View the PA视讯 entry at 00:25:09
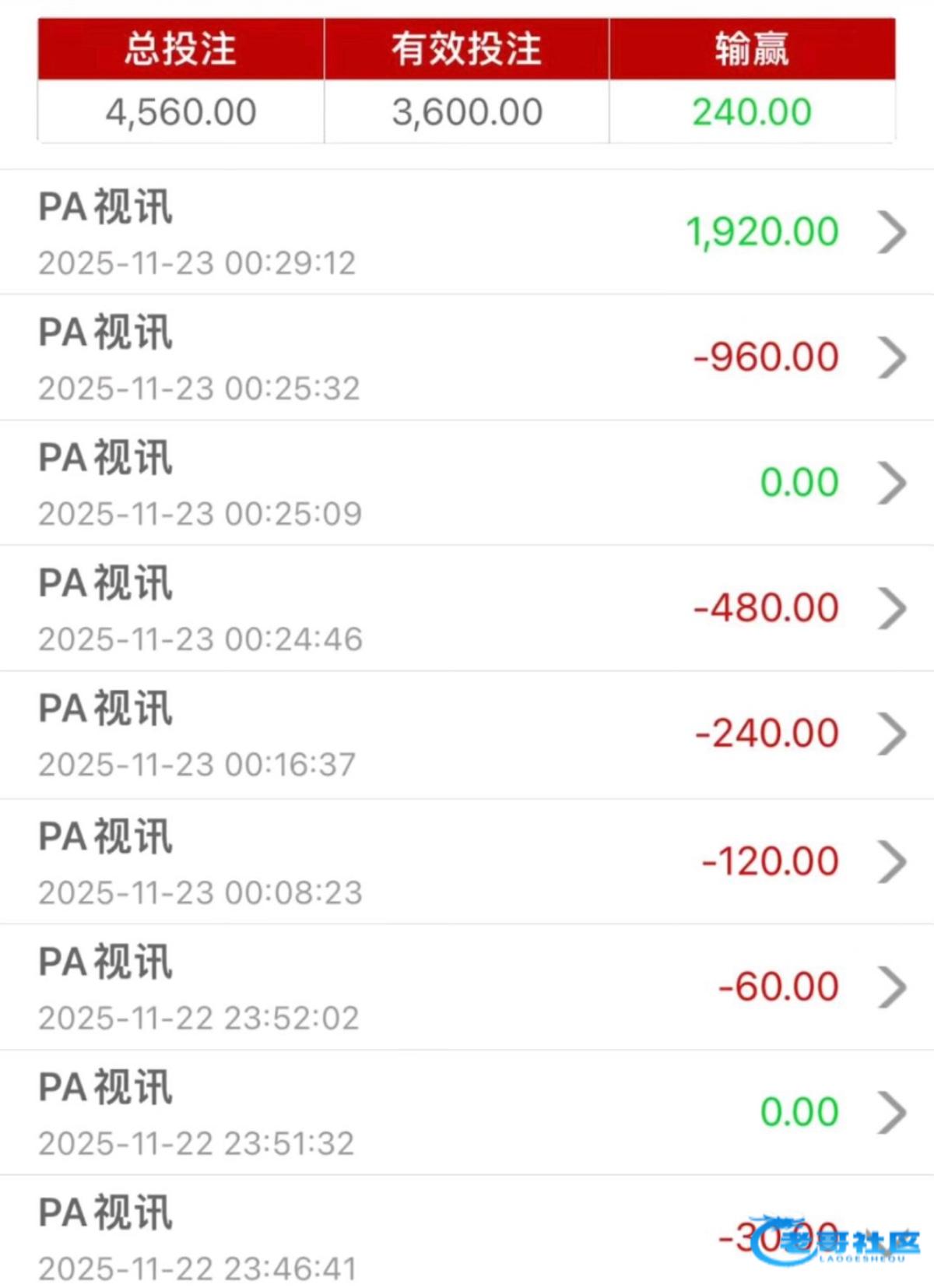This screenshot has height=1288, width=934. point(467,483)
